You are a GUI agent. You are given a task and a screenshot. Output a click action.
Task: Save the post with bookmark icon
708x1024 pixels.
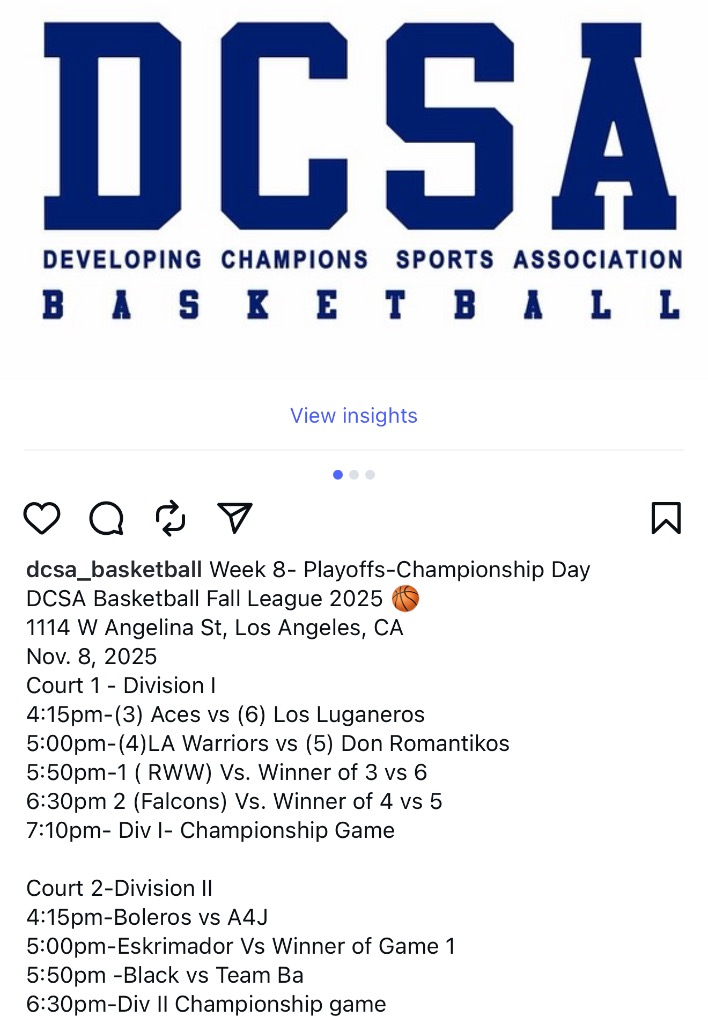click(666, 518)
